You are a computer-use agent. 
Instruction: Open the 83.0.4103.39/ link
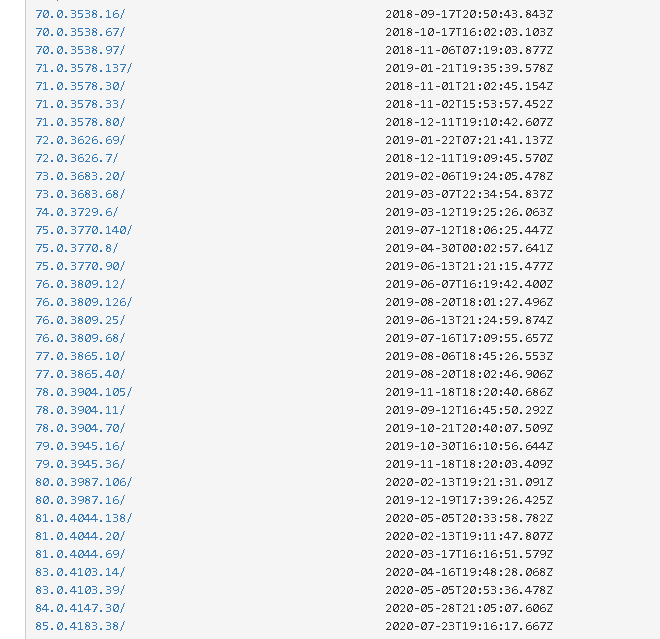point(80,590)
